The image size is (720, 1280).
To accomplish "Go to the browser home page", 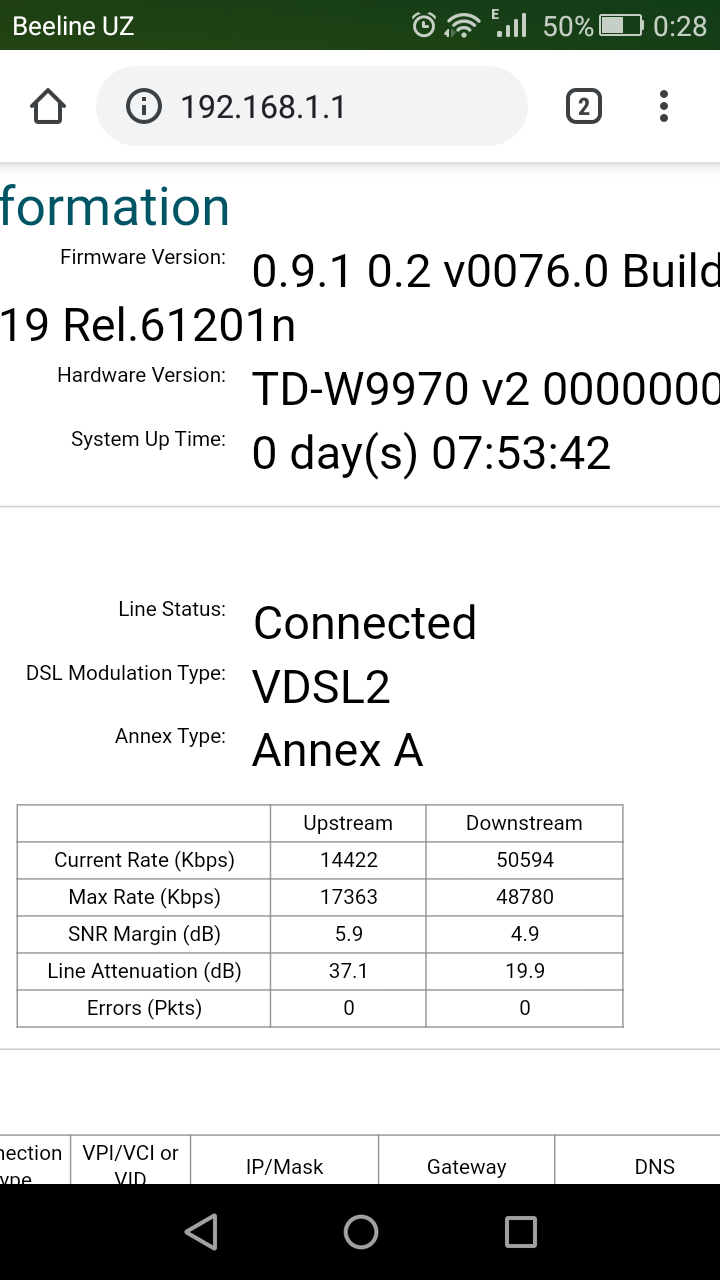I will point(48,106).
